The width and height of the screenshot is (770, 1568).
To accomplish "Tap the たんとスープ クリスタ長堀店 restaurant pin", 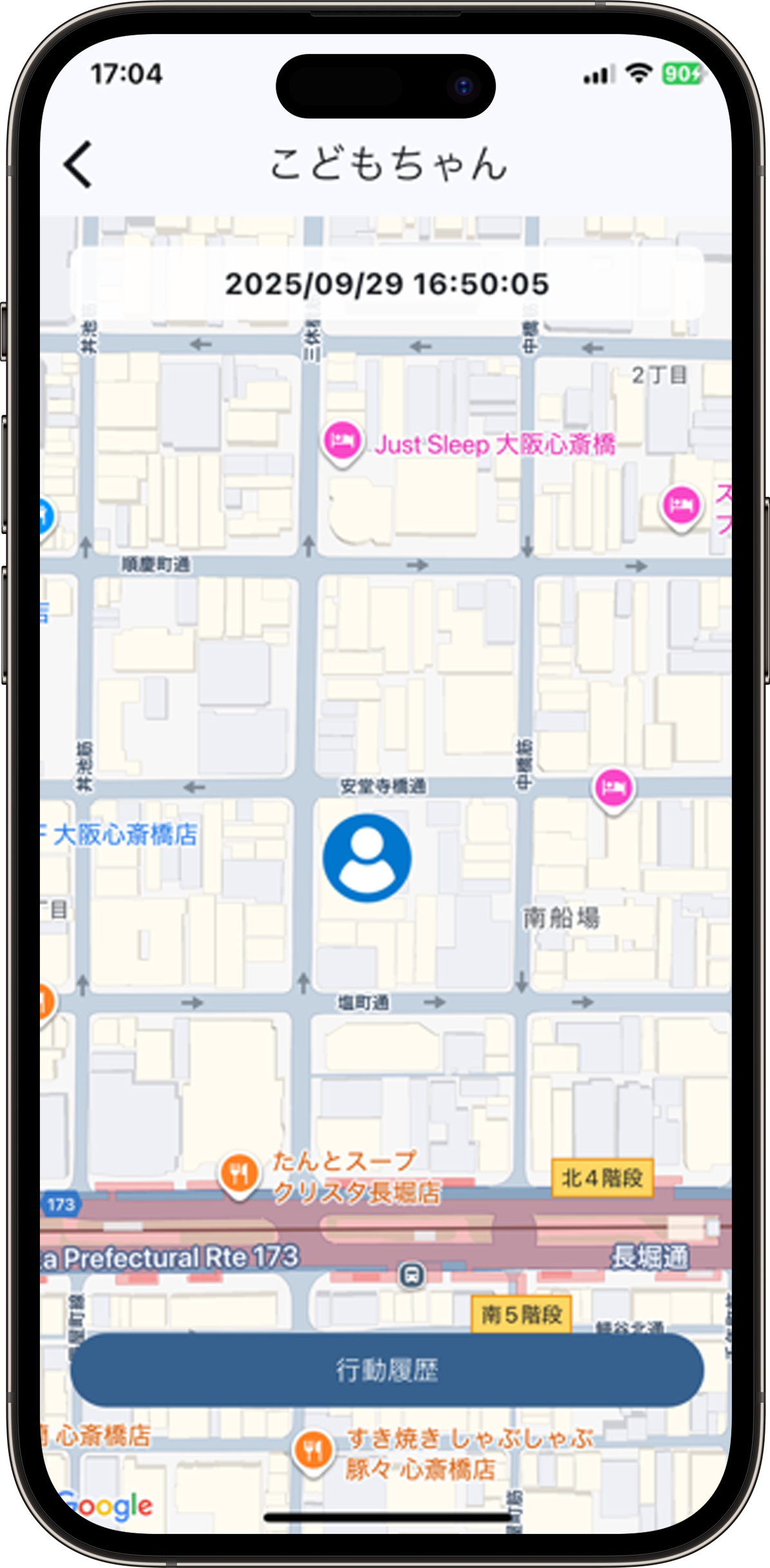I will 239,1175.
